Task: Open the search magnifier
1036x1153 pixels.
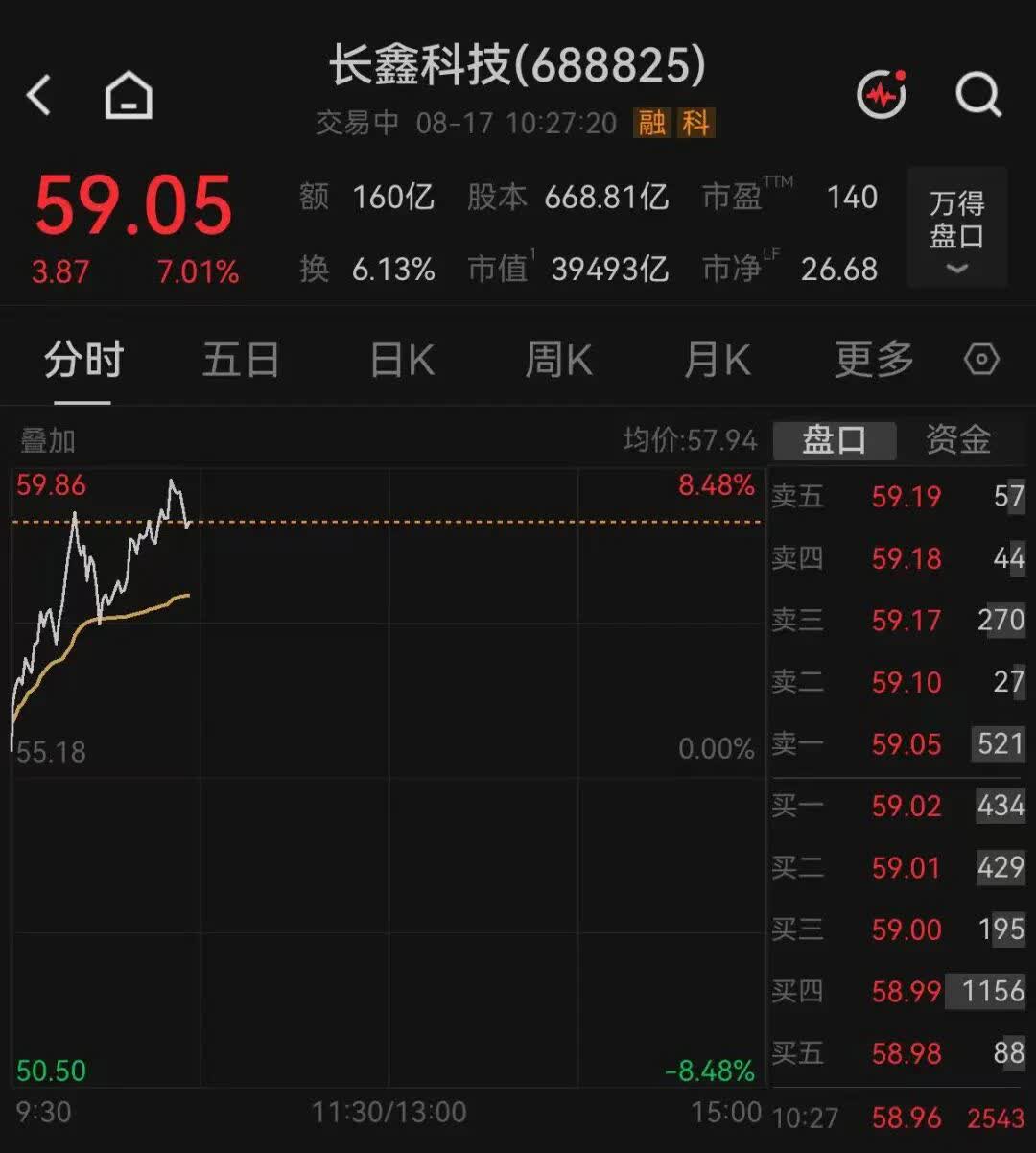Action: tap(978, 95)
